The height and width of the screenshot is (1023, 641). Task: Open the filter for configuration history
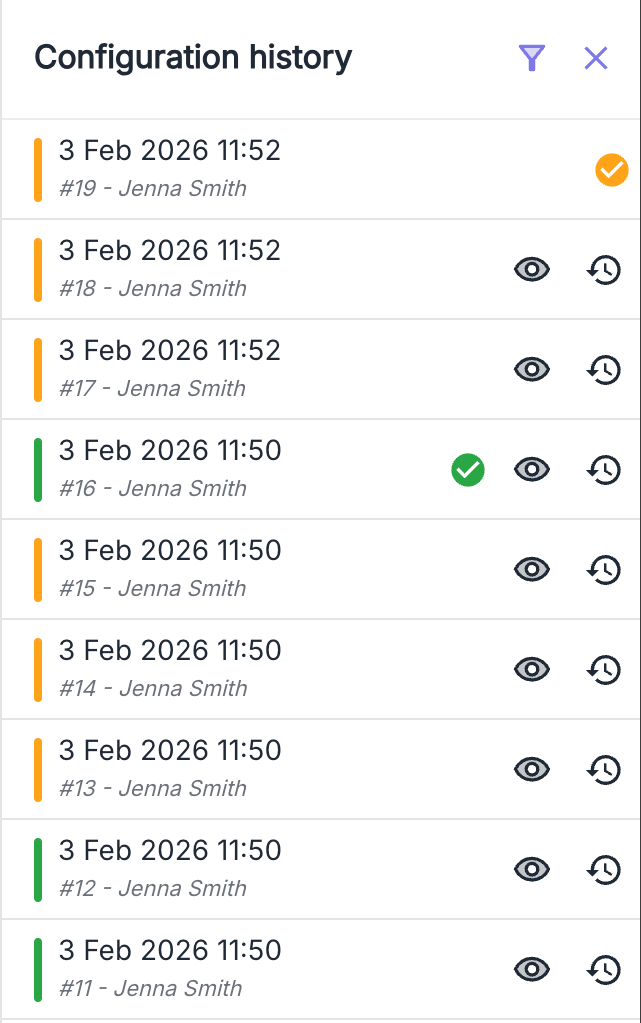pos(532,59)
